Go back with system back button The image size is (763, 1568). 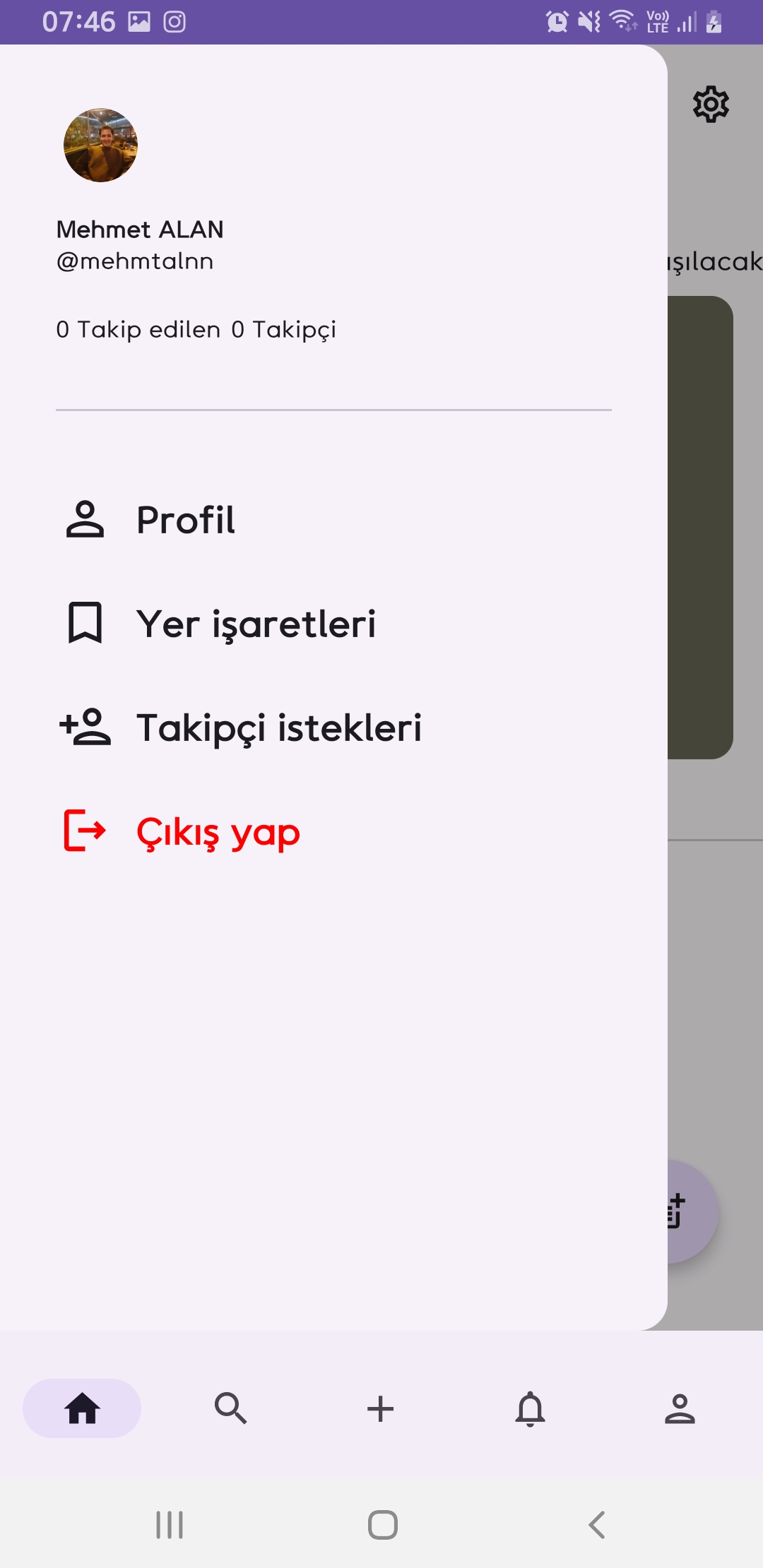pos(597,1525)
